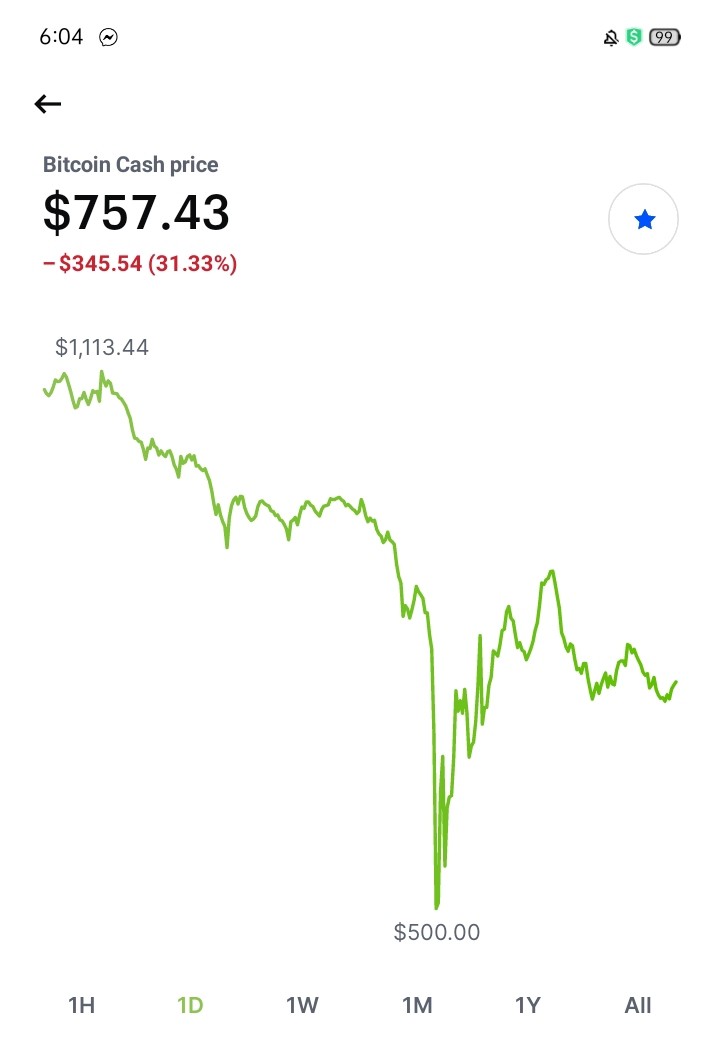Switch chart to the 1H range
The height and width of the screenshot is (1053, 719).
pos(81,1005)
